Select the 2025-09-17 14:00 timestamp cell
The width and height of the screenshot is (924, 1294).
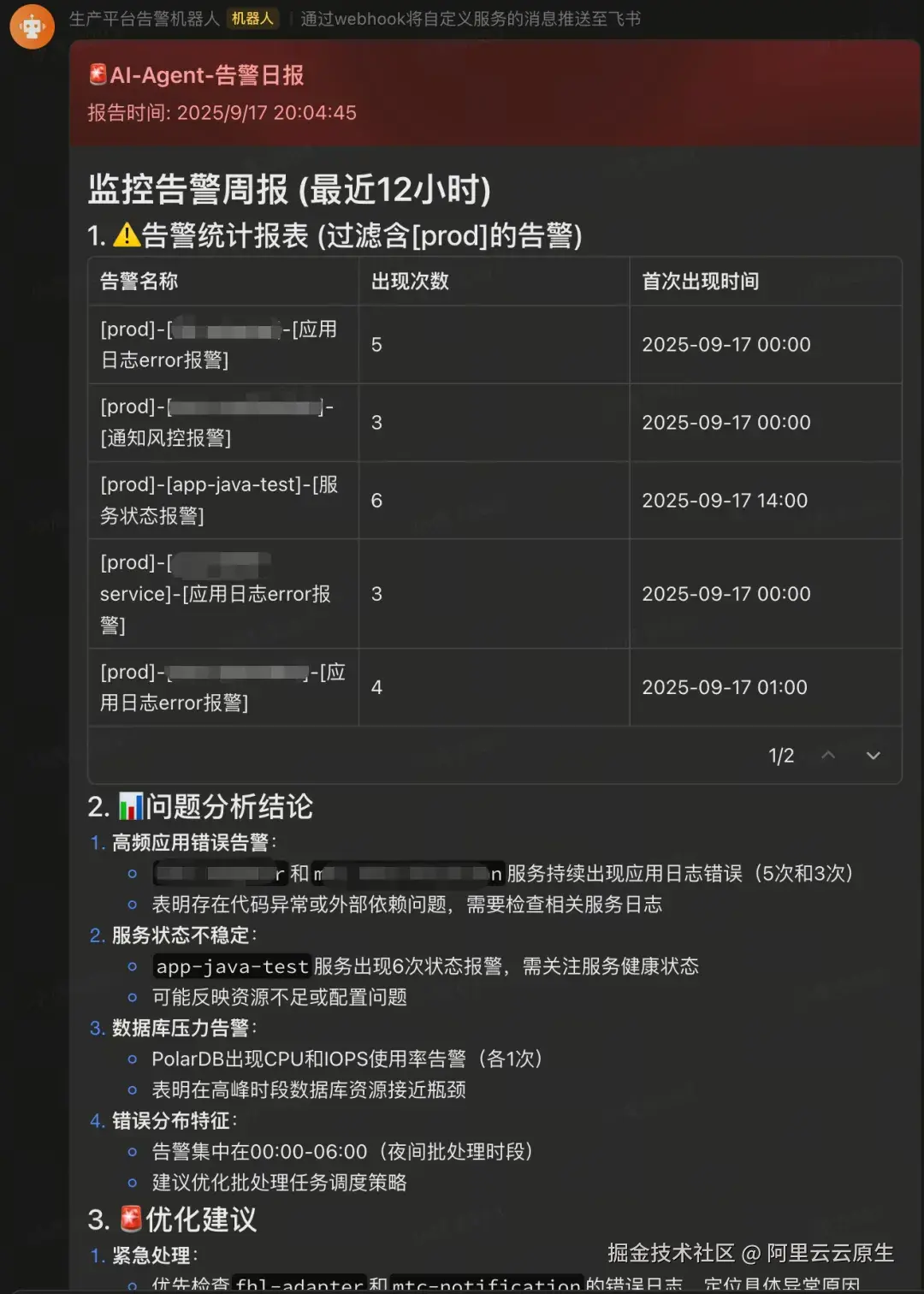pos(725,500)
